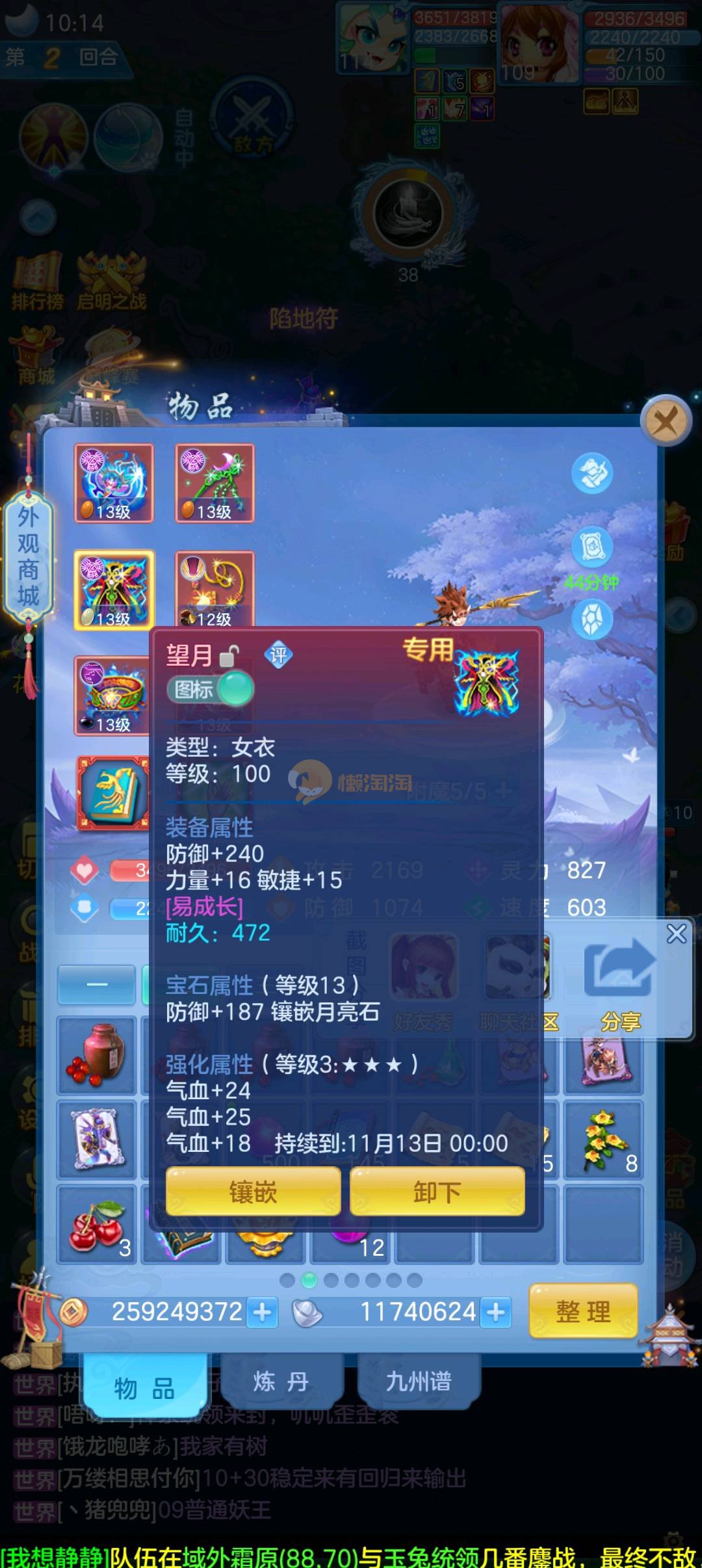This screenshot has width=702, height=1568.
Task: Open the book item in the equipment column
Action: (x=114, y=793)
